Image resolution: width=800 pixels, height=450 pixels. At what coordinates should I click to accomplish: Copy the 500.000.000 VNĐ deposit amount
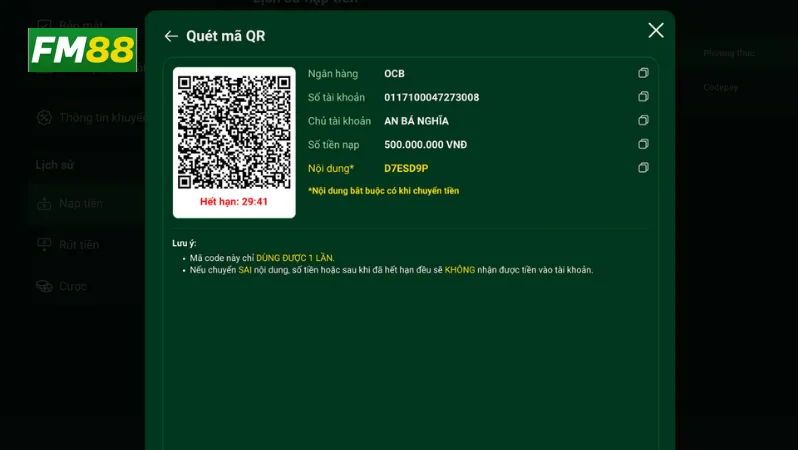[x=643, y=144]
